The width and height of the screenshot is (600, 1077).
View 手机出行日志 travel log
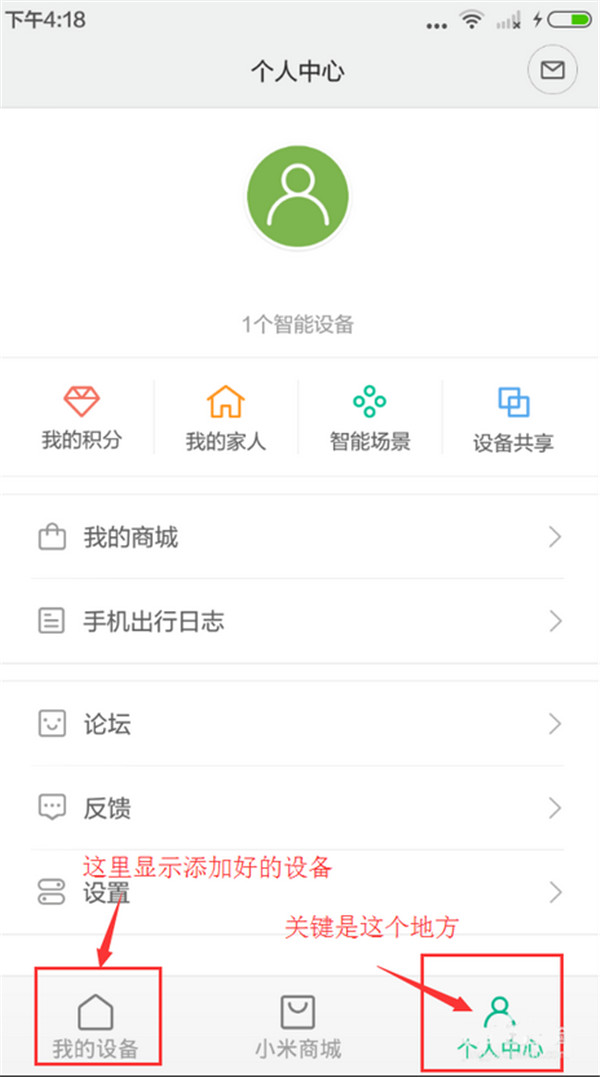tap(300, 621)
